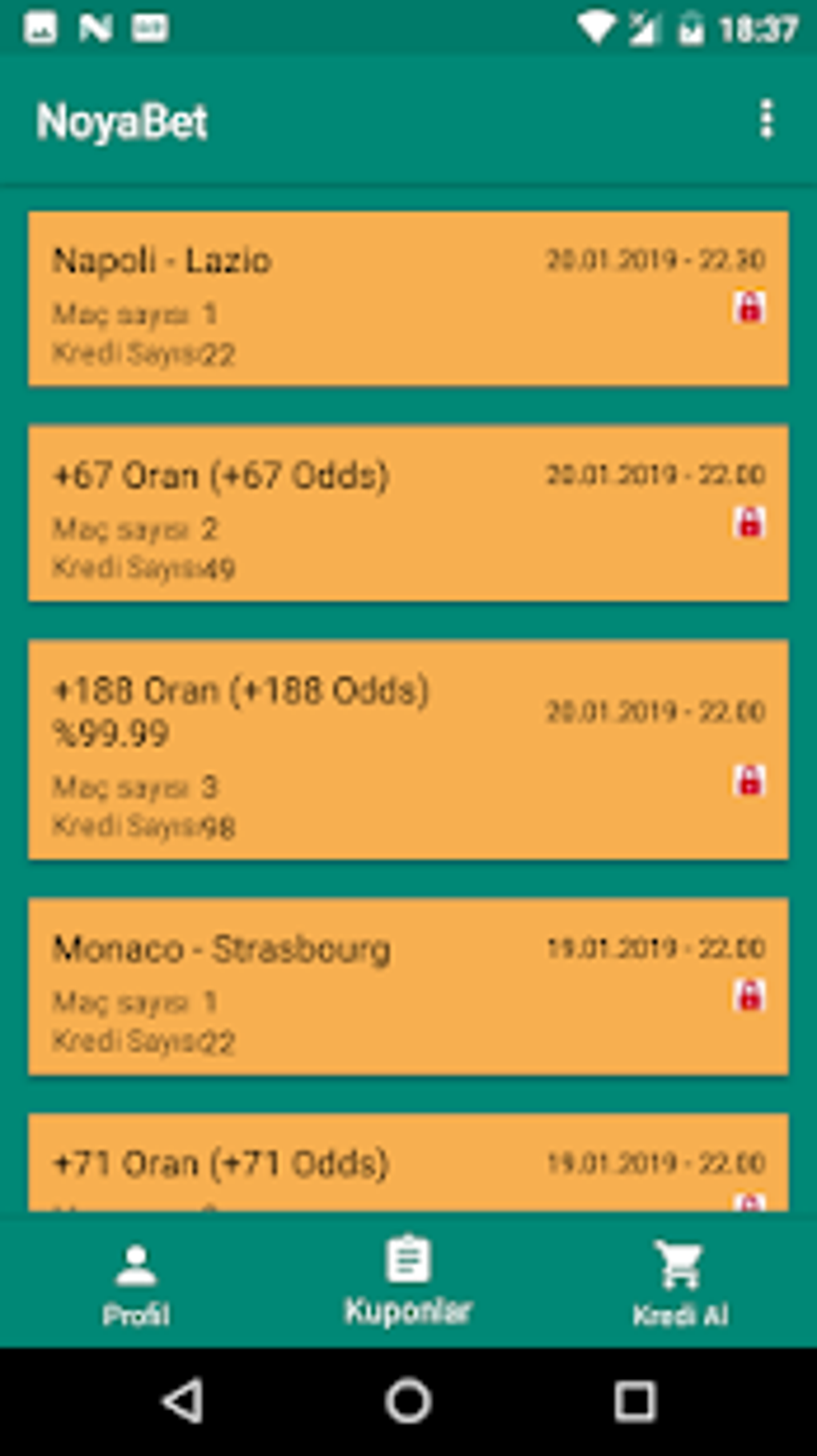Open the +67 Oran coupon card
This screenshot has height=1456, width=817.
(408, 513)
